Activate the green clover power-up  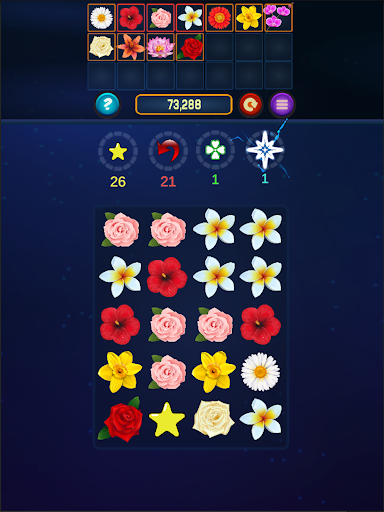coord(215,150)
